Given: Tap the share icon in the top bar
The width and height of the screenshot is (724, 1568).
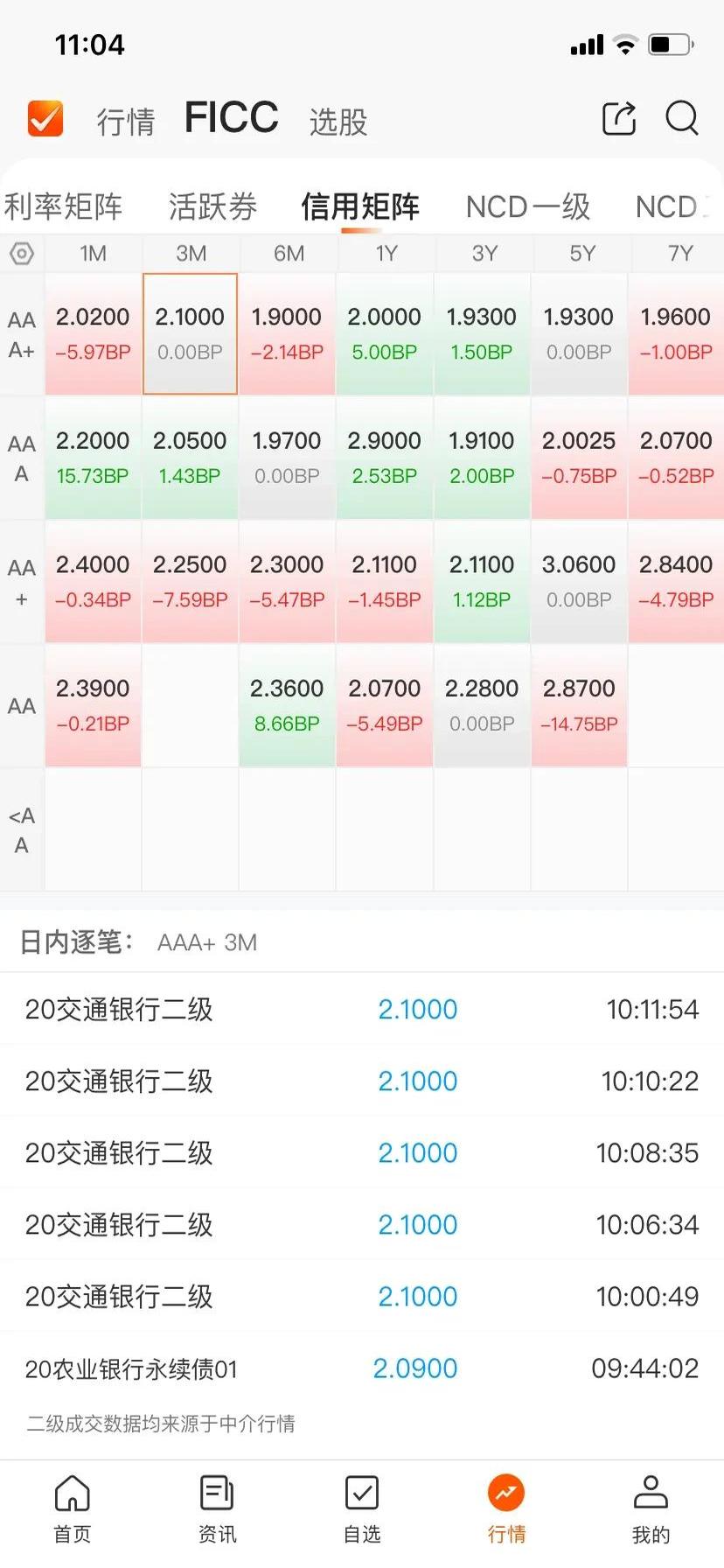Looking at the screenshot, I should tap(619, 119).
